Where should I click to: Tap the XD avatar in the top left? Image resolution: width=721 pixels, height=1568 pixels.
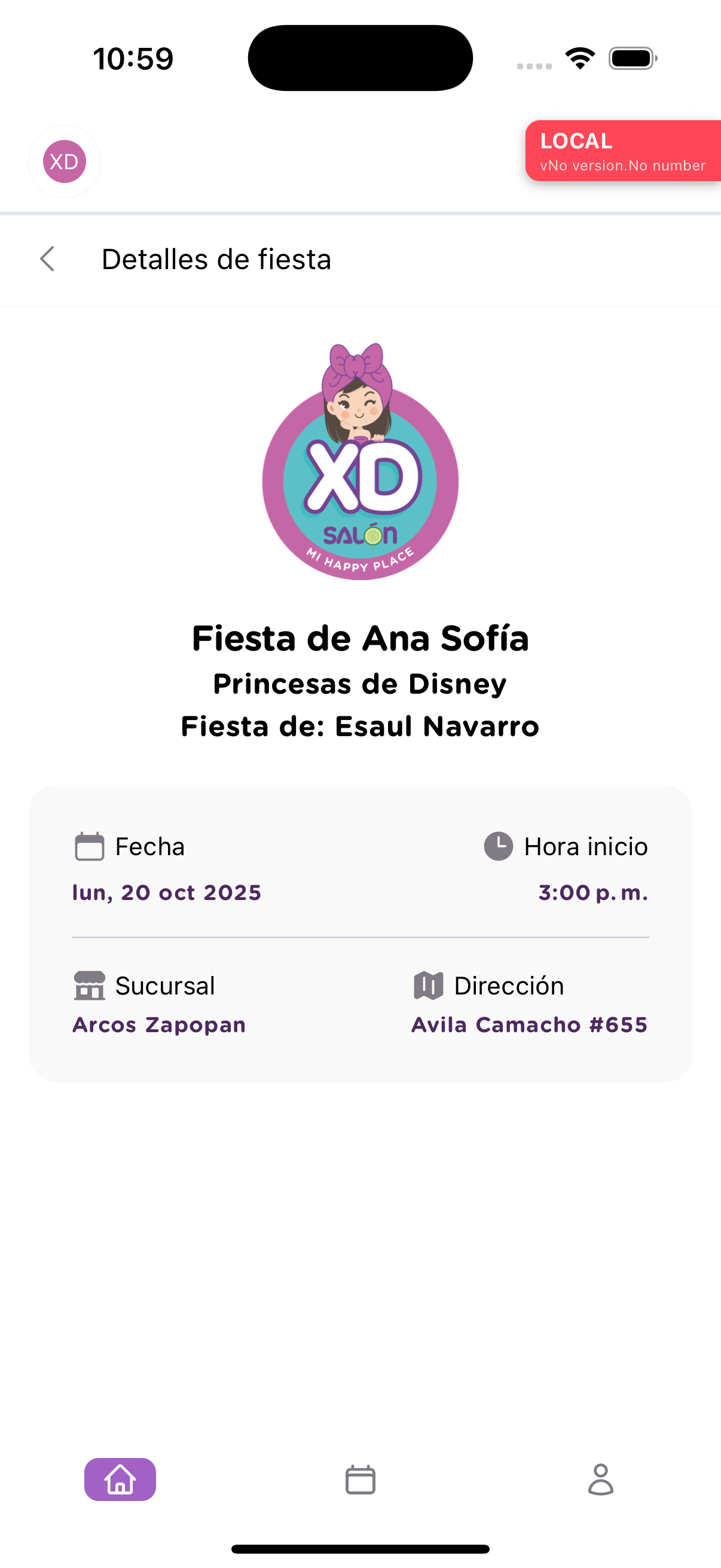[64, 161]
